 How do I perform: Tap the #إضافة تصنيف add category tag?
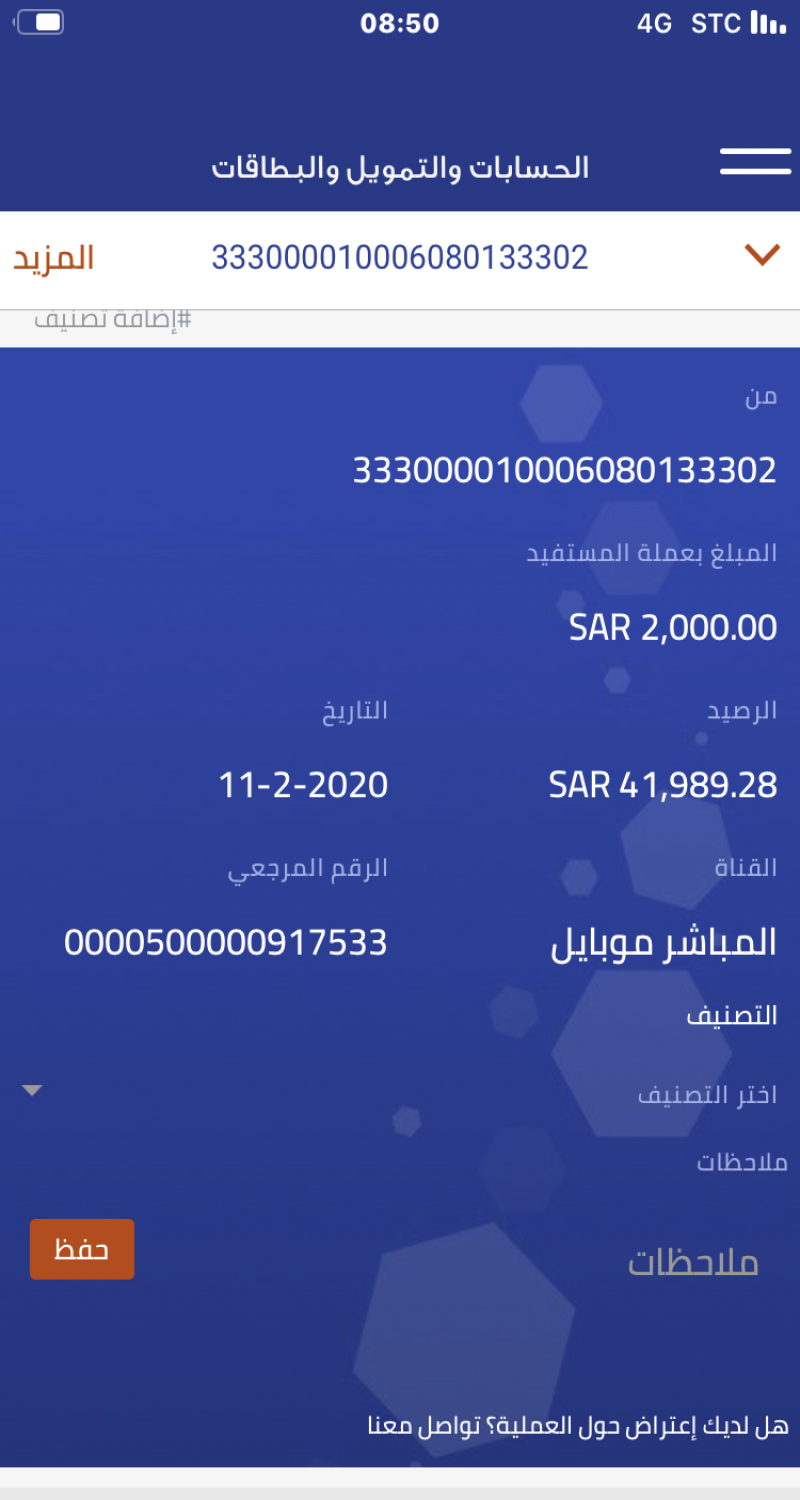click(x=113, y=320)
